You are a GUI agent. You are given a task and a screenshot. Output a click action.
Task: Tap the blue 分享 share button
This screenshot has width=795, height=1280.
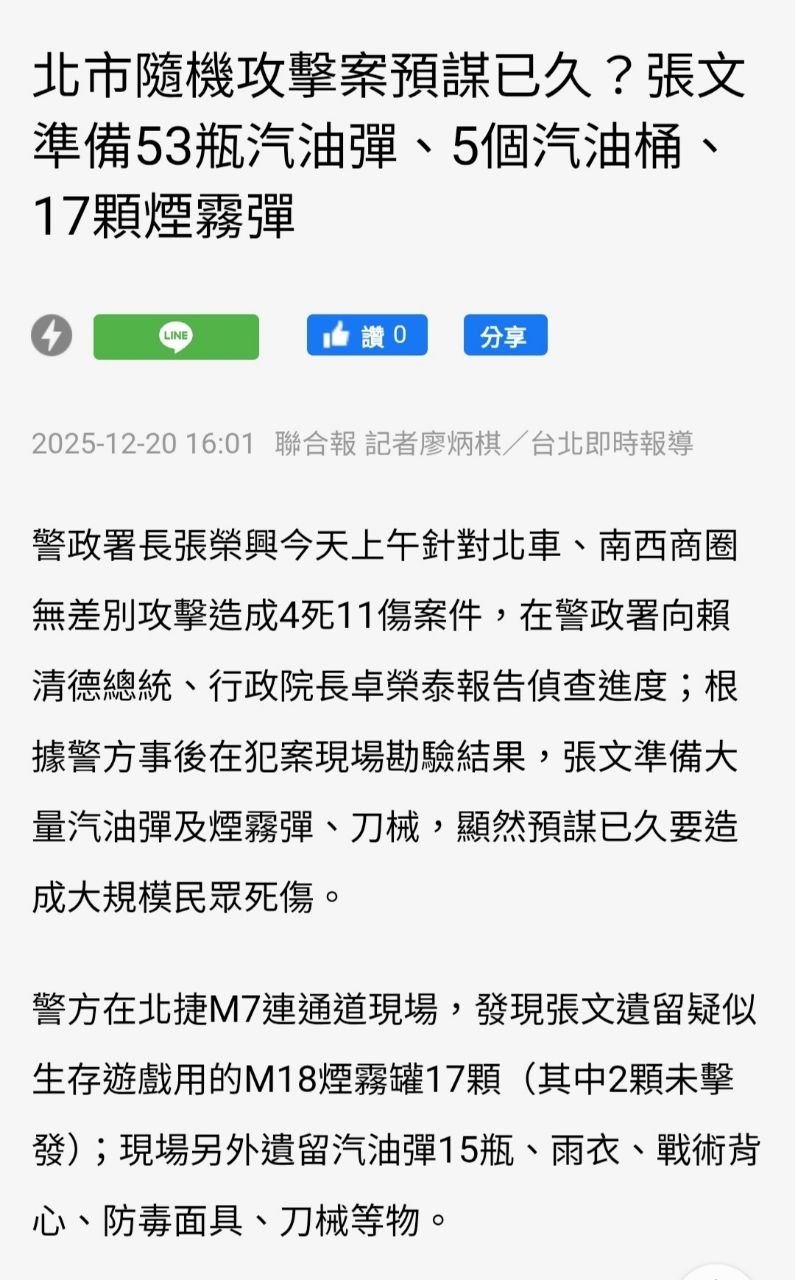[505, 336]
